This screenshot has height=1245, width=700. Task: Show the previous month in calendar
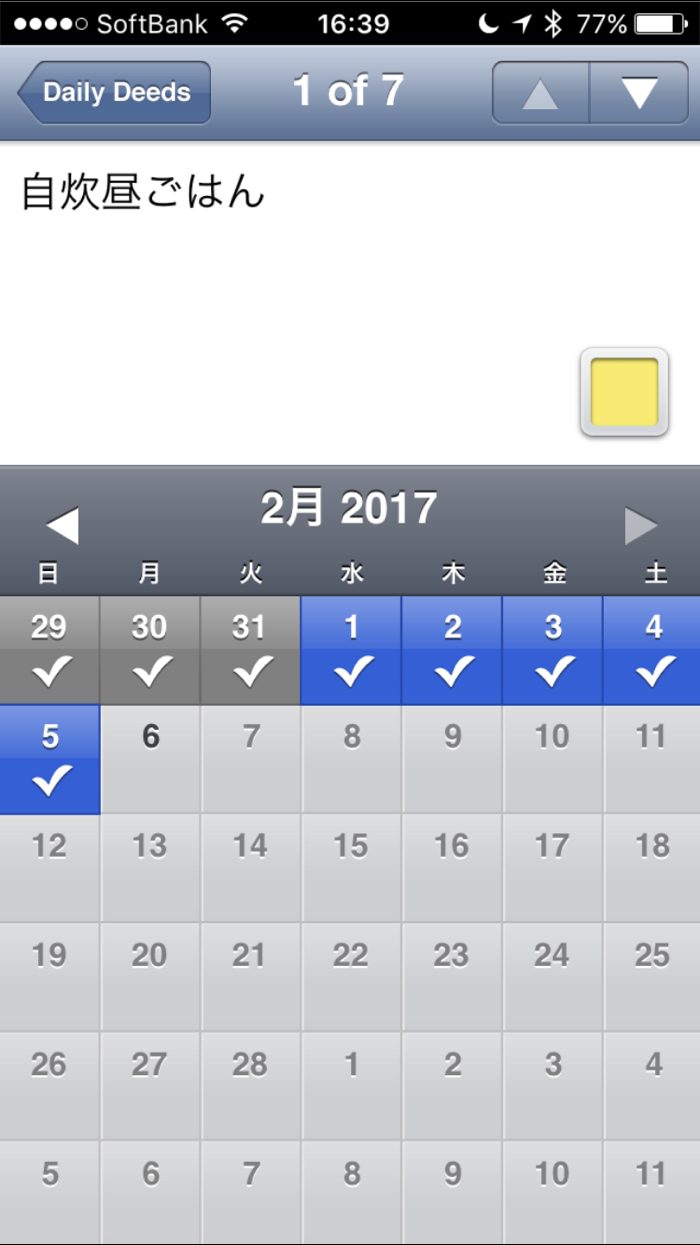point(62,525)
